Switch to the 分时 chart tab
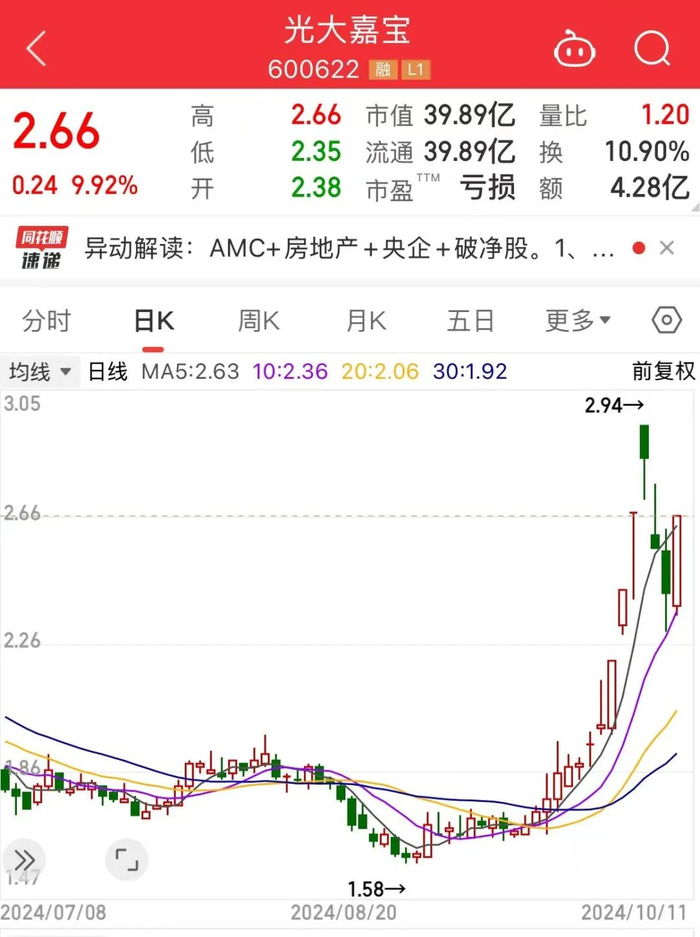 (47, 321)
